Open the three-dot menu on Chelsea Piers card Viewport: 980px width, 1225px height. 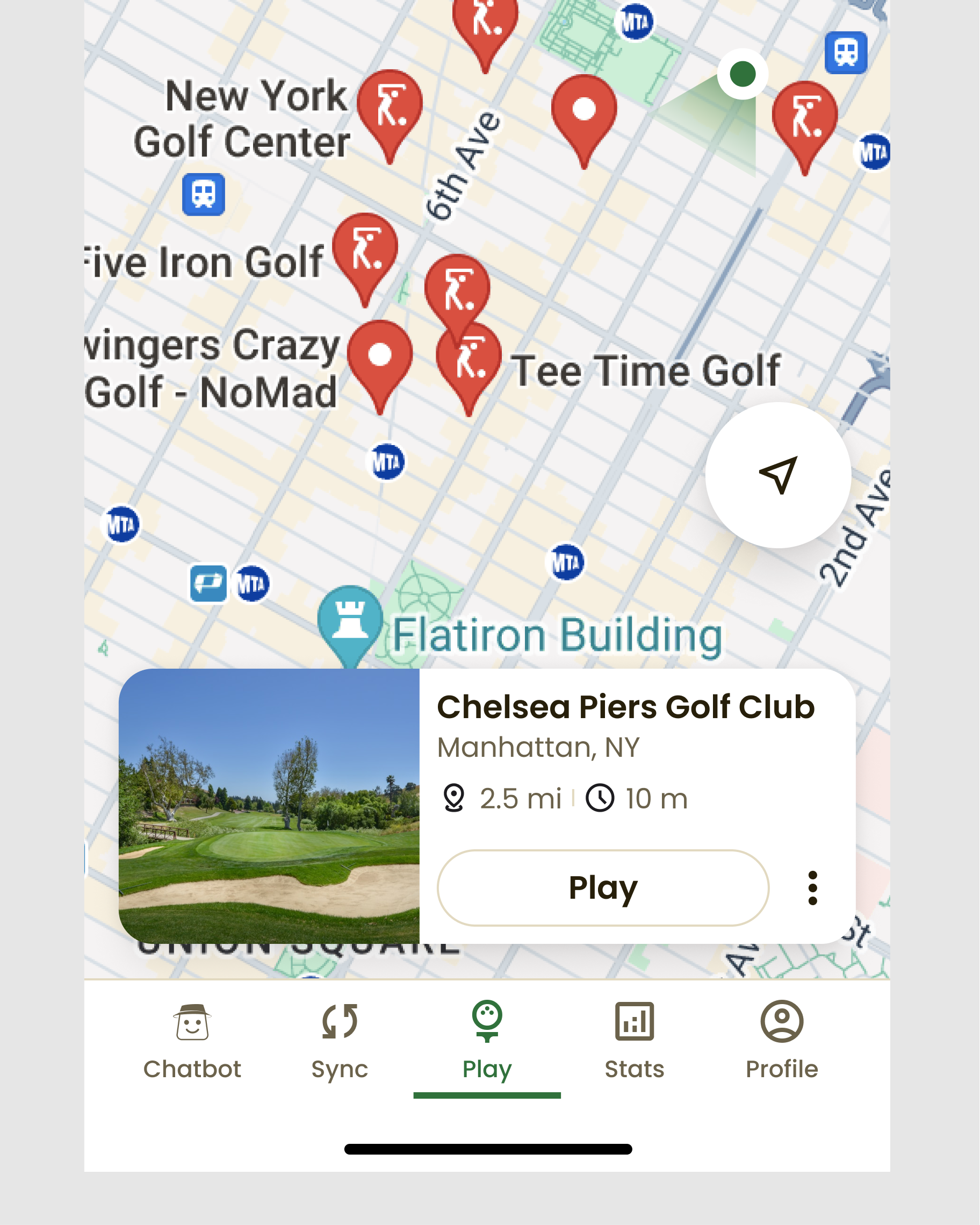[x=812, y=887]
